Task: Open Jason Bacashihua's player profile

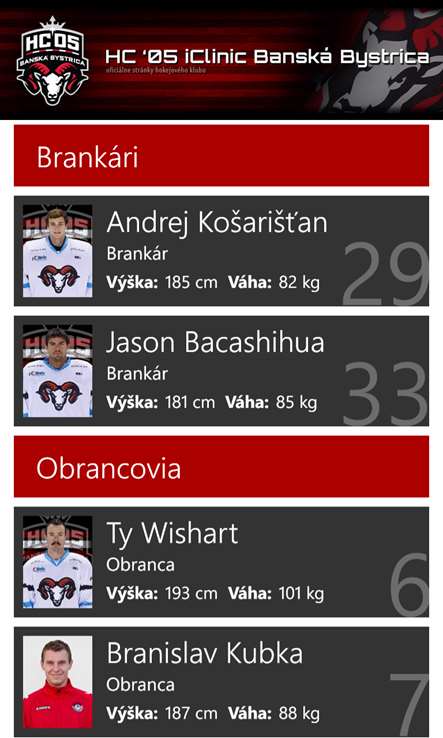Action: (x=221, y=371)
